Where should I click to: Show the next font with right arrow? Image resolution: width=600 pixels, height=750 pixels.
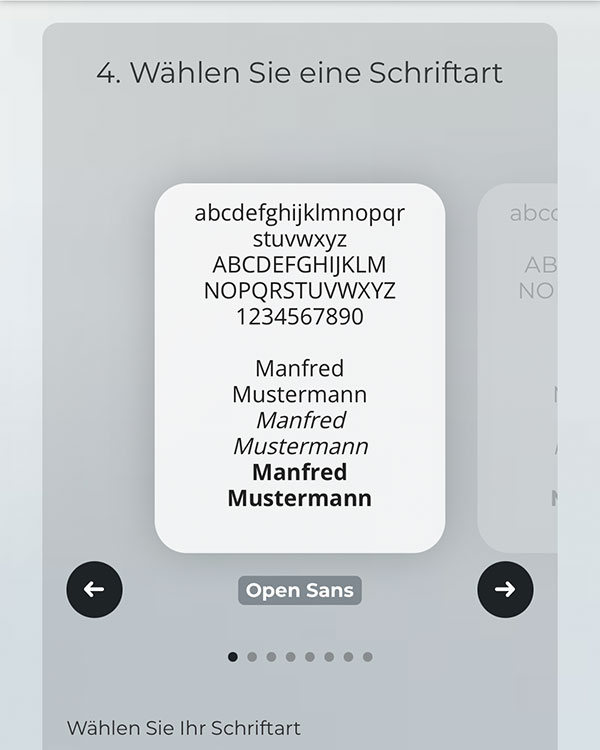[x=505, y=589]
